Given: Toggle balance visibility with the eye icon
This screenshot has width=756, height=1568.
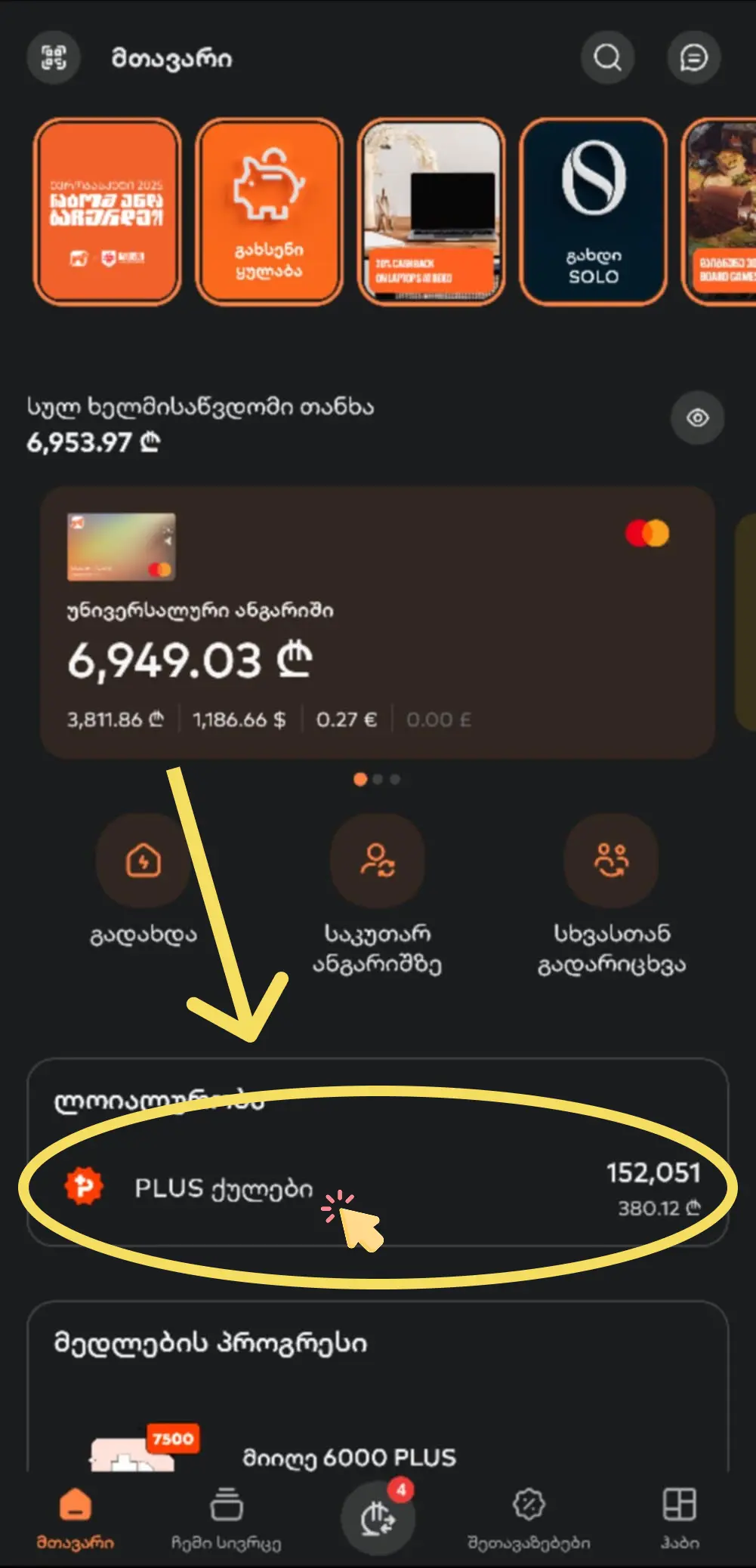Looking at the screenshot, I should [697, 417].
